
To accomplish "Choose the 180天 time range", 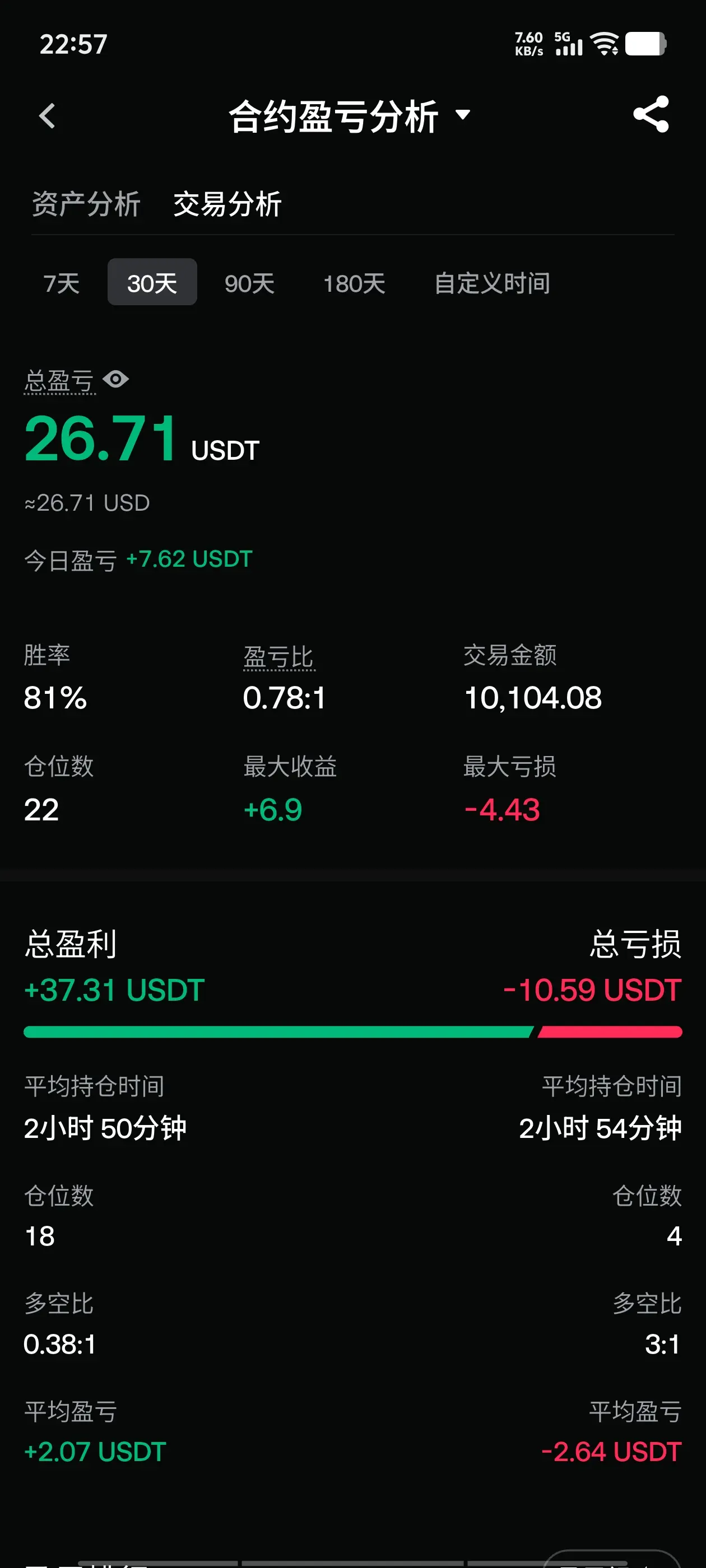I will 354,283.
